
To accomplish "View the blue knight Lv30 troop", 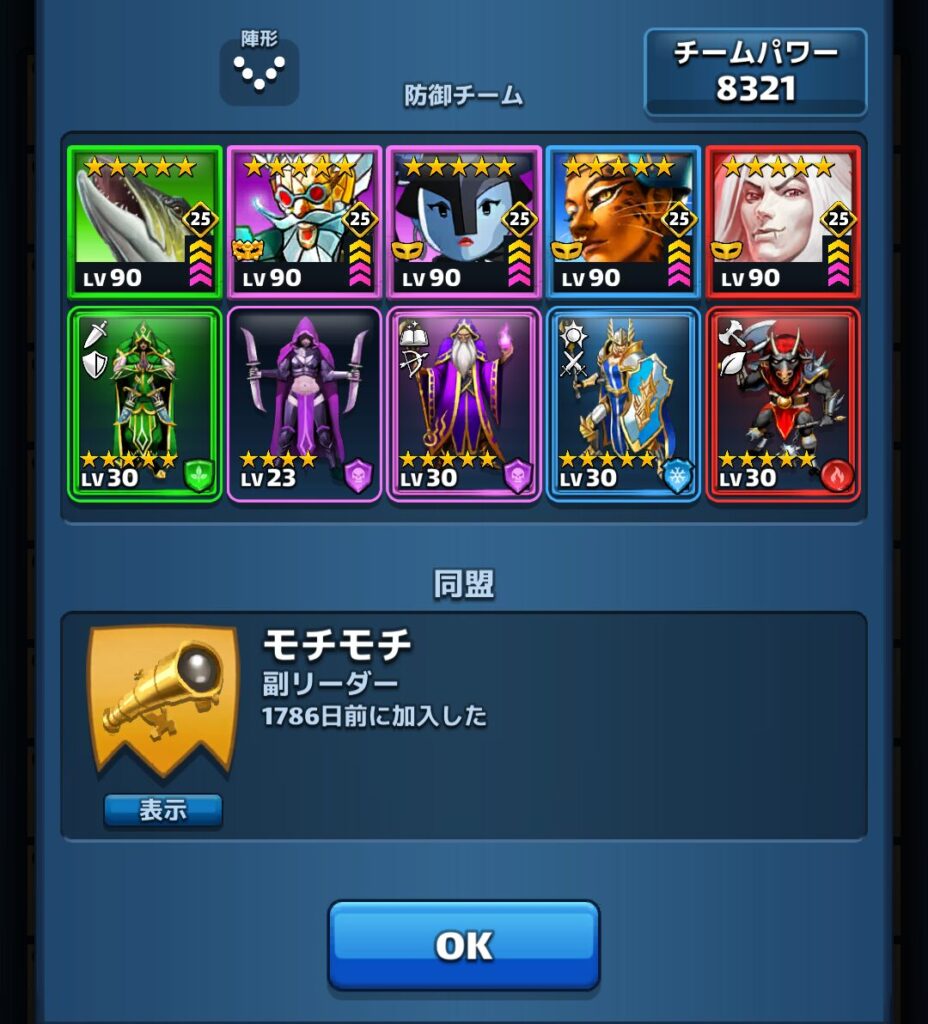I will coord(623,403).
